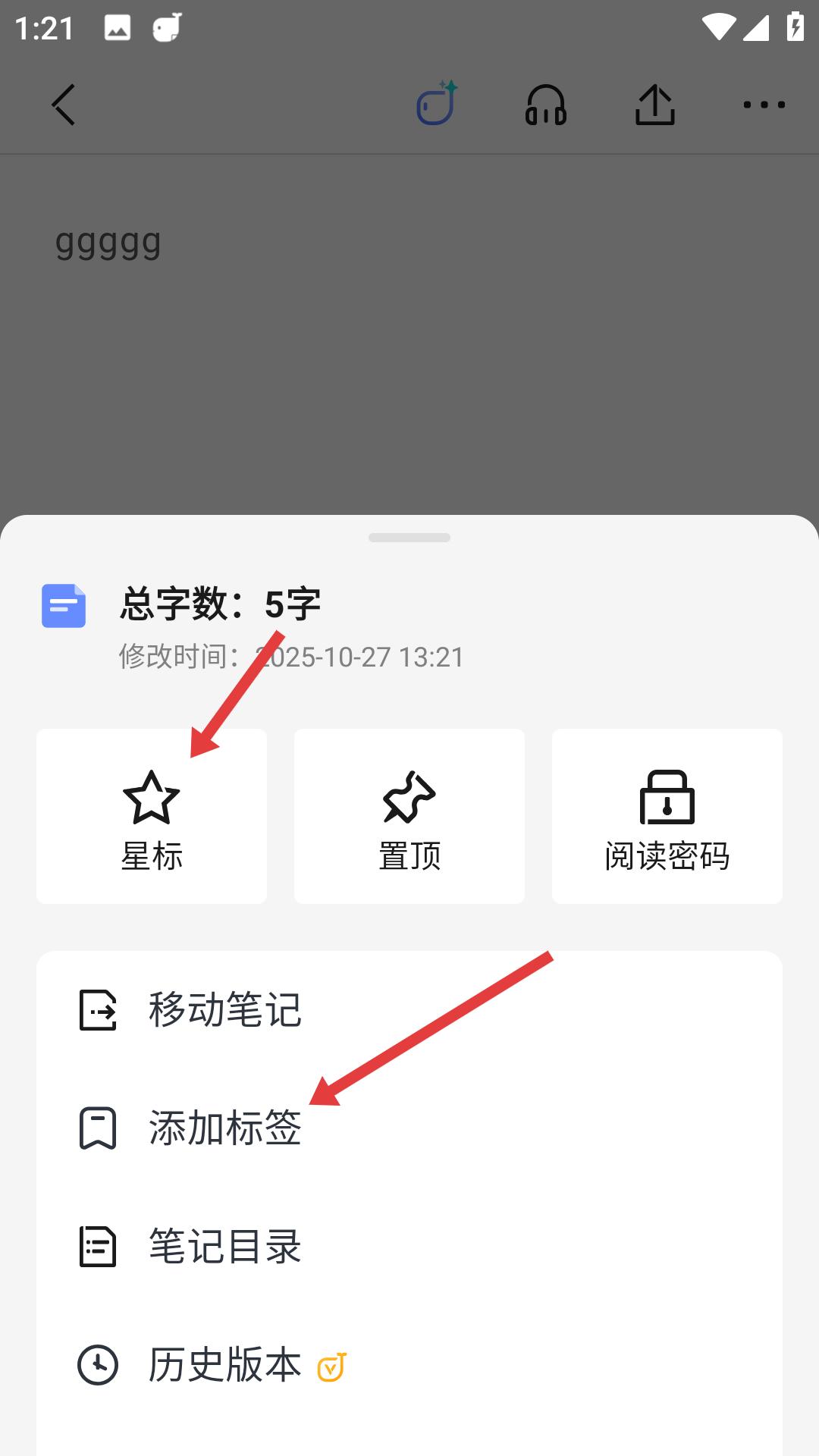The width and height of the screenshot is (819, 1456).
Task: Select the outline icon next to 笔记目录
Action: click(x=98, y=1247)
